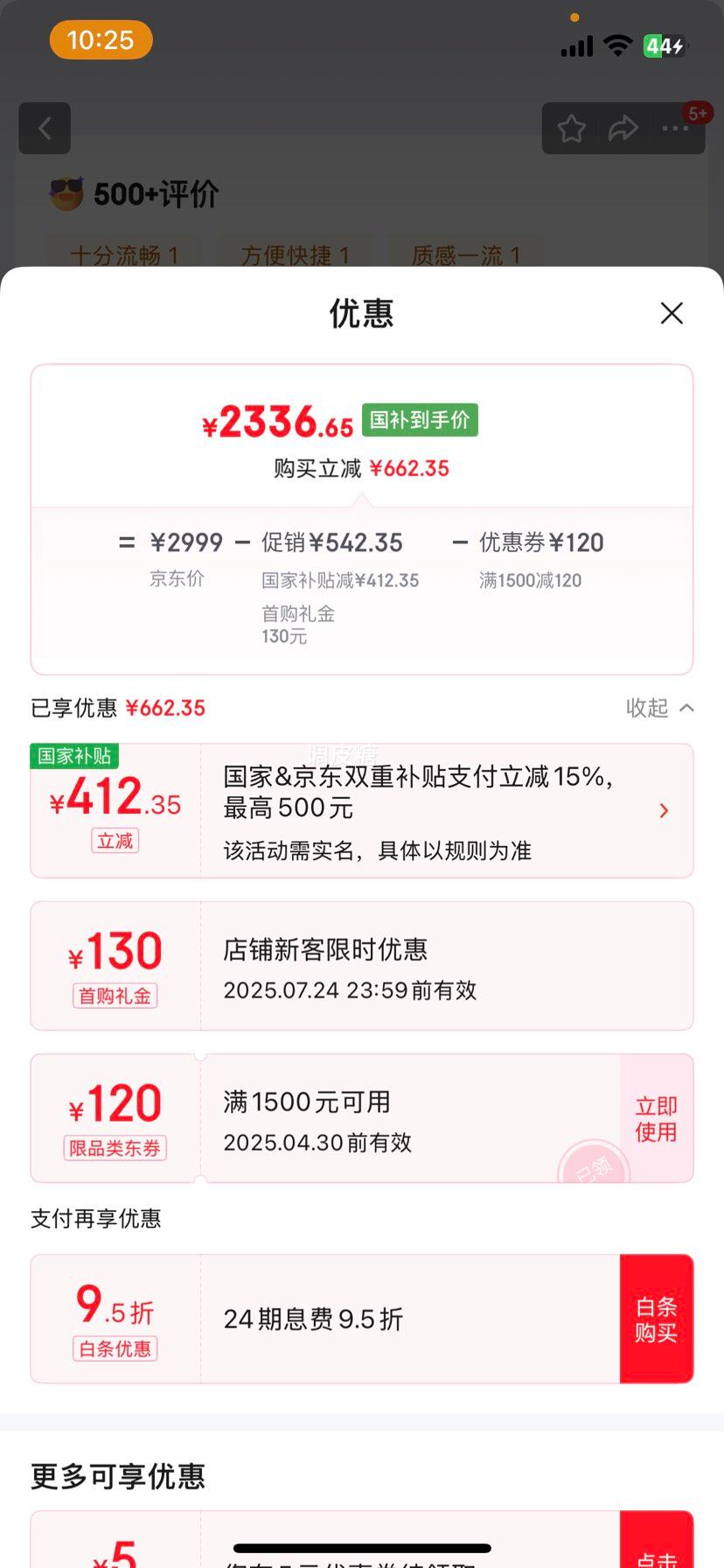Open the more options icon with 5+ badge
This screenshot has height=1568, width=724.
[674, 128]
